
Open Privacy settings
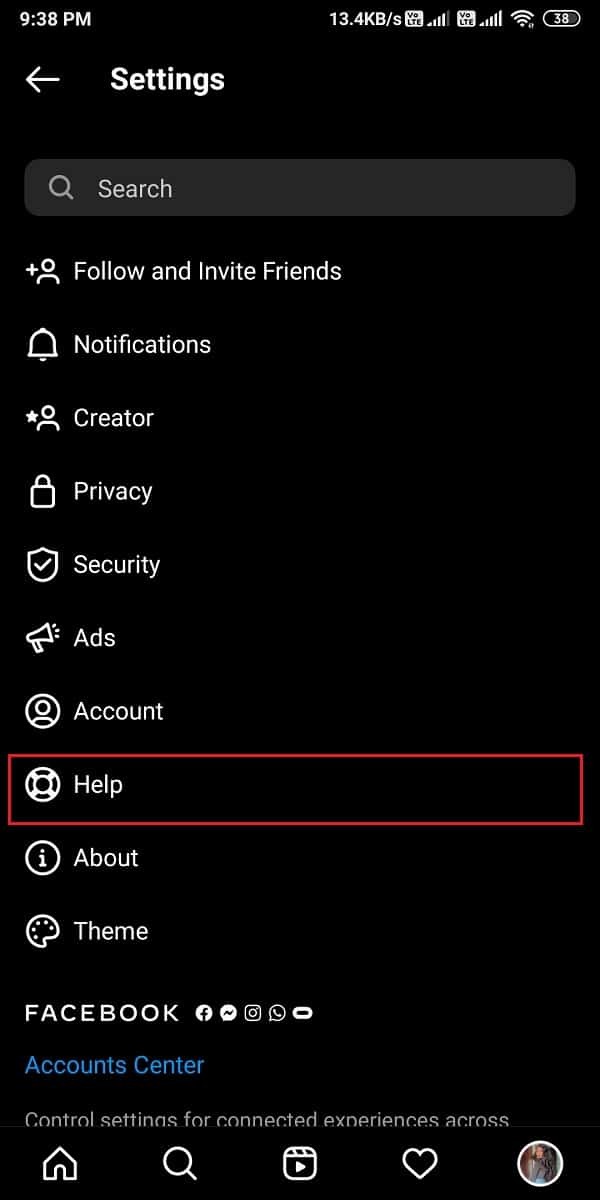(x=112, y=491)
